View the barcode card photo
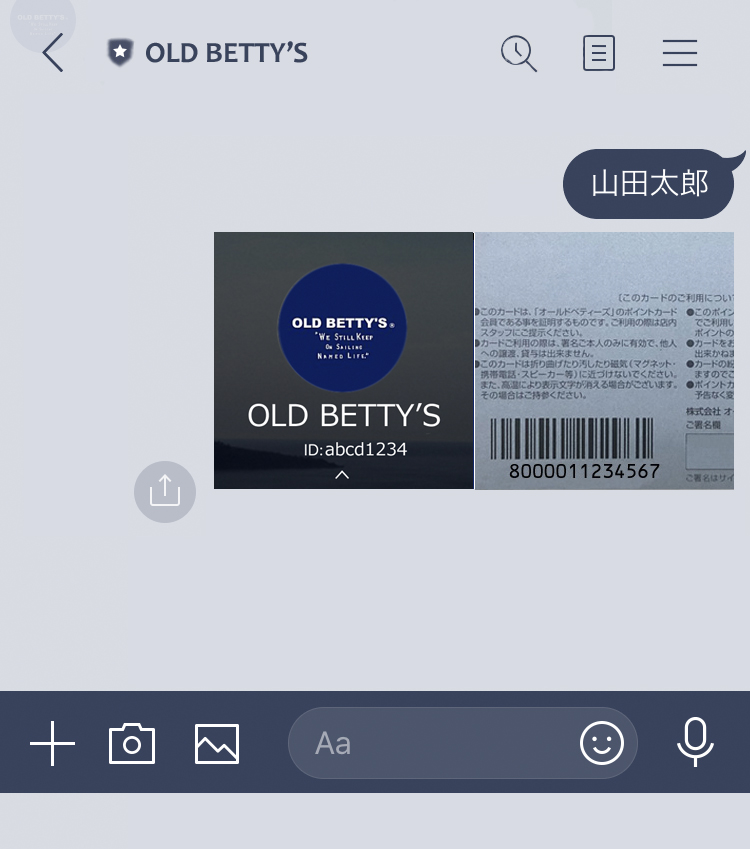 point(604,361)
